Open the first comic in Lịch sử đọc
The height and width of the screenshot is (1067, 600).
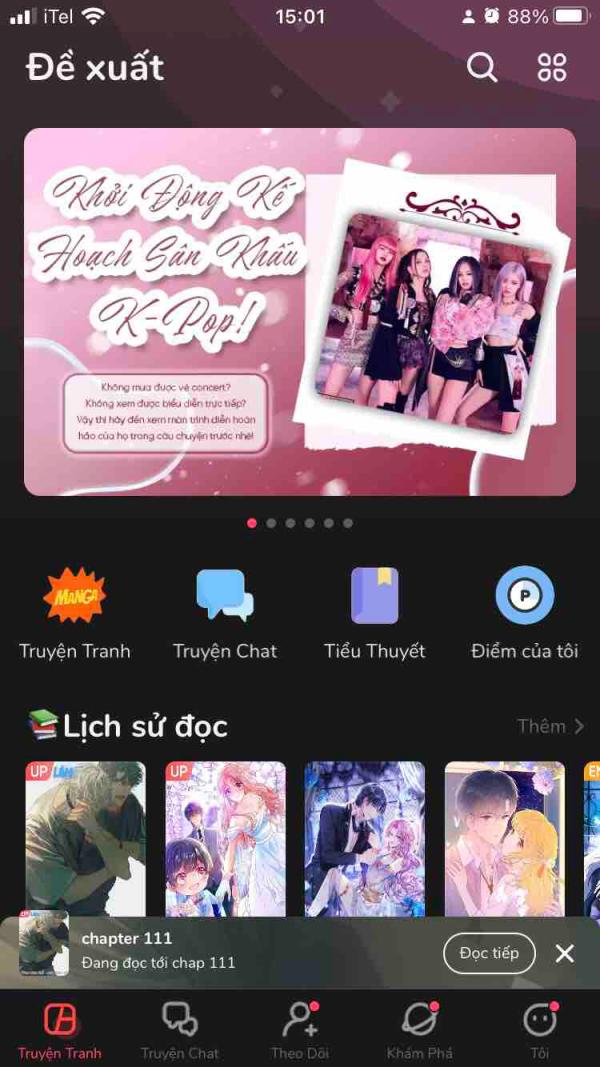[85, 838]
